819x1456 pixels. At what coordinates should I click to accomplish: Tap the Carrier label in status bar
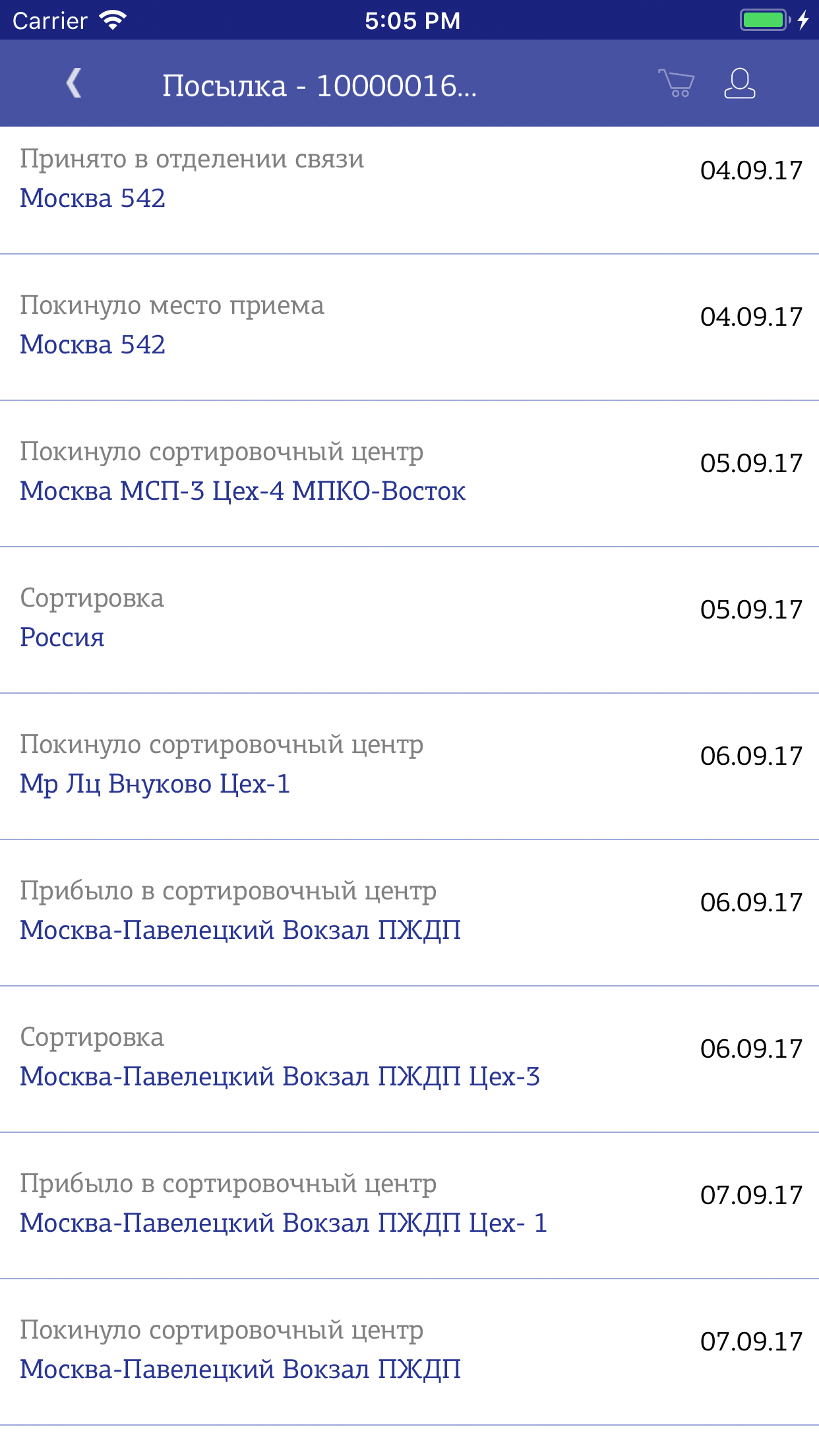[49, 20]
